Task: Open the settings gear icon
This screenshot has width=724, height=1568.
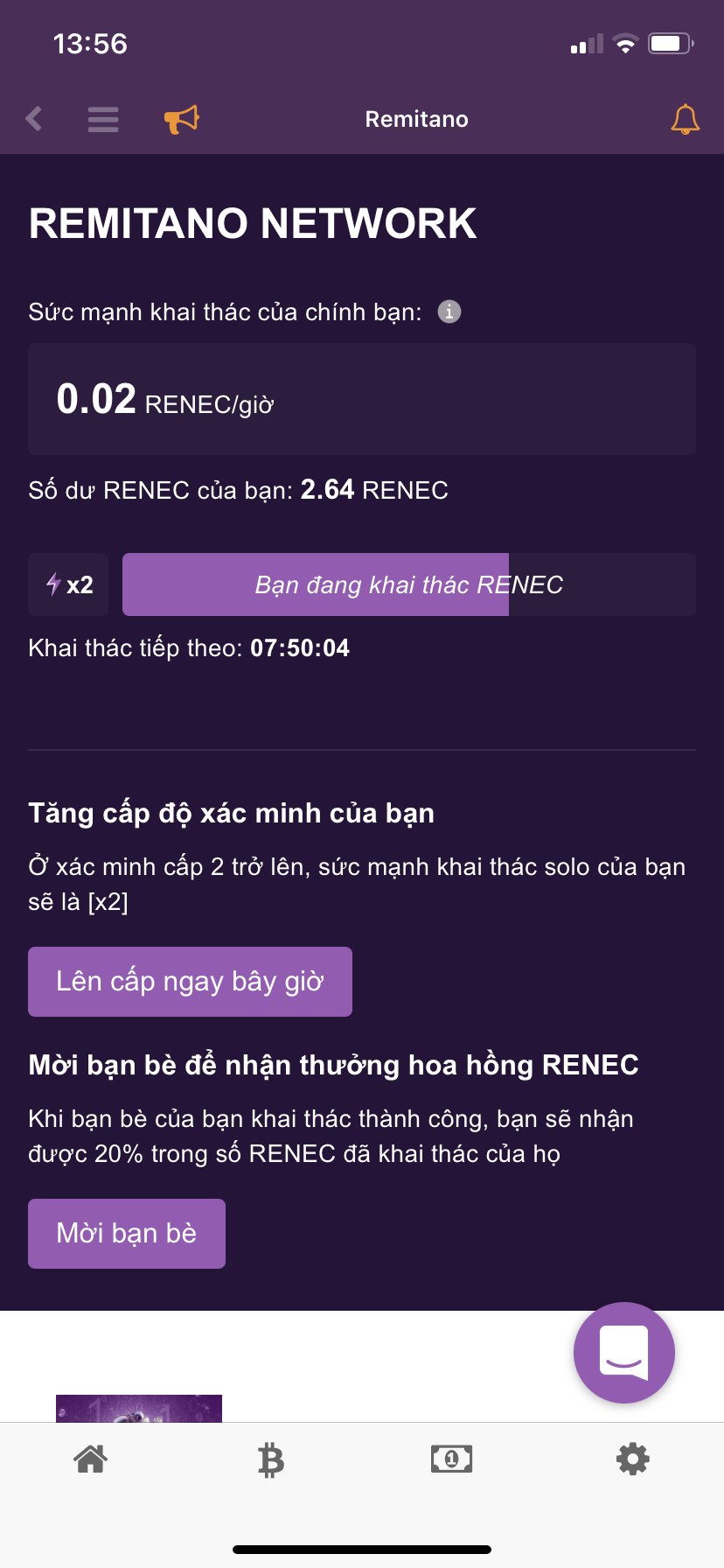Action: pos(632,1459)
